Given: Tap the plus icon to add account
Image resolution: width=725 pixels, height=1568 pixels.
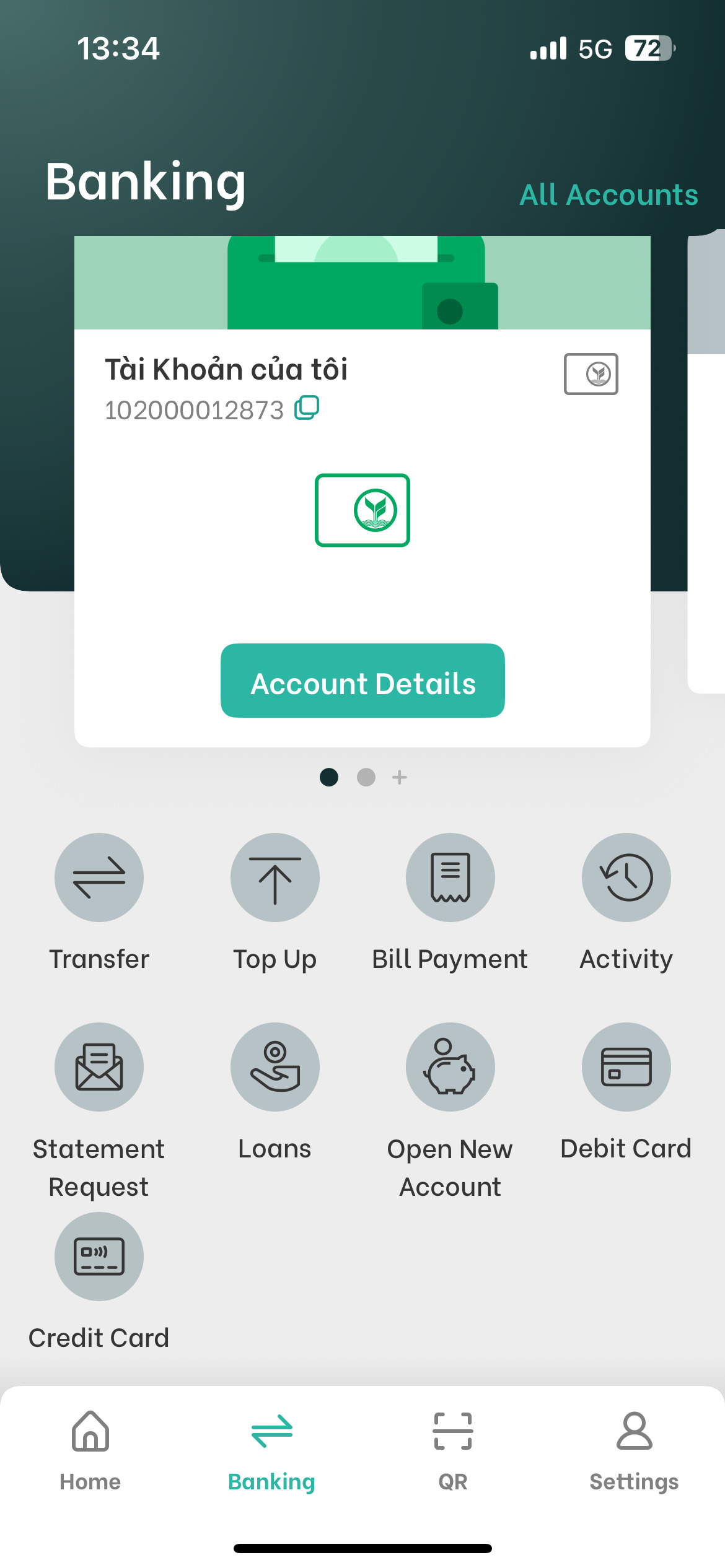Looking at the screenshot, I should click(x=400, y=777).
